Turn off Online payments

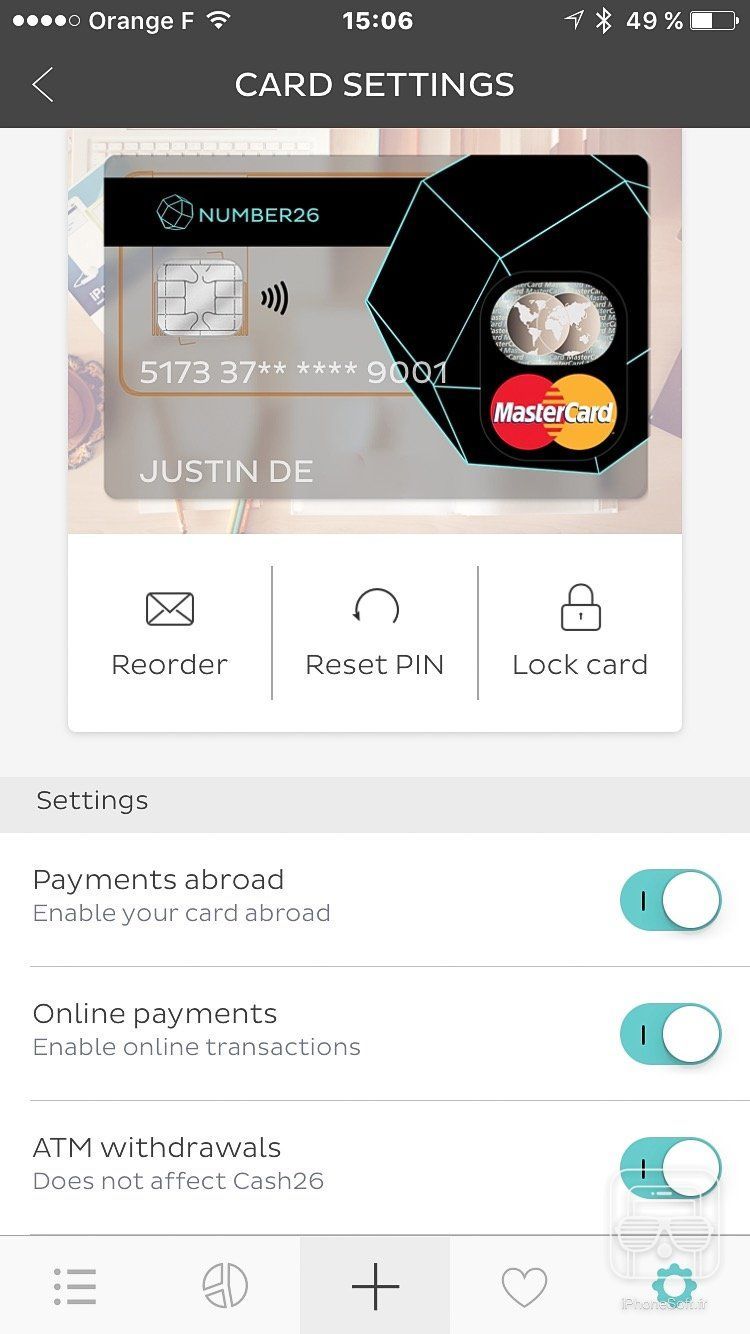pos(670,1034)
